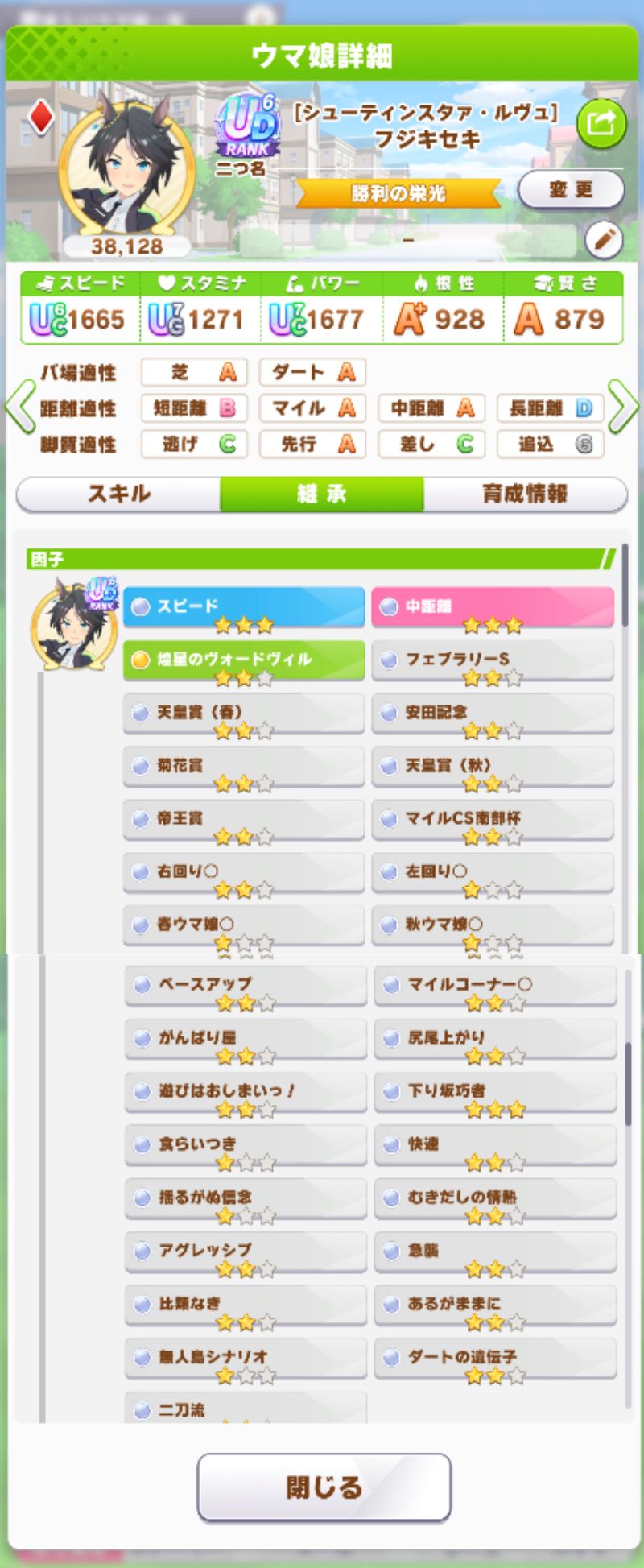Go to next character with right arrow
The height and width of the screenshot is (1568, 644).
623,408
